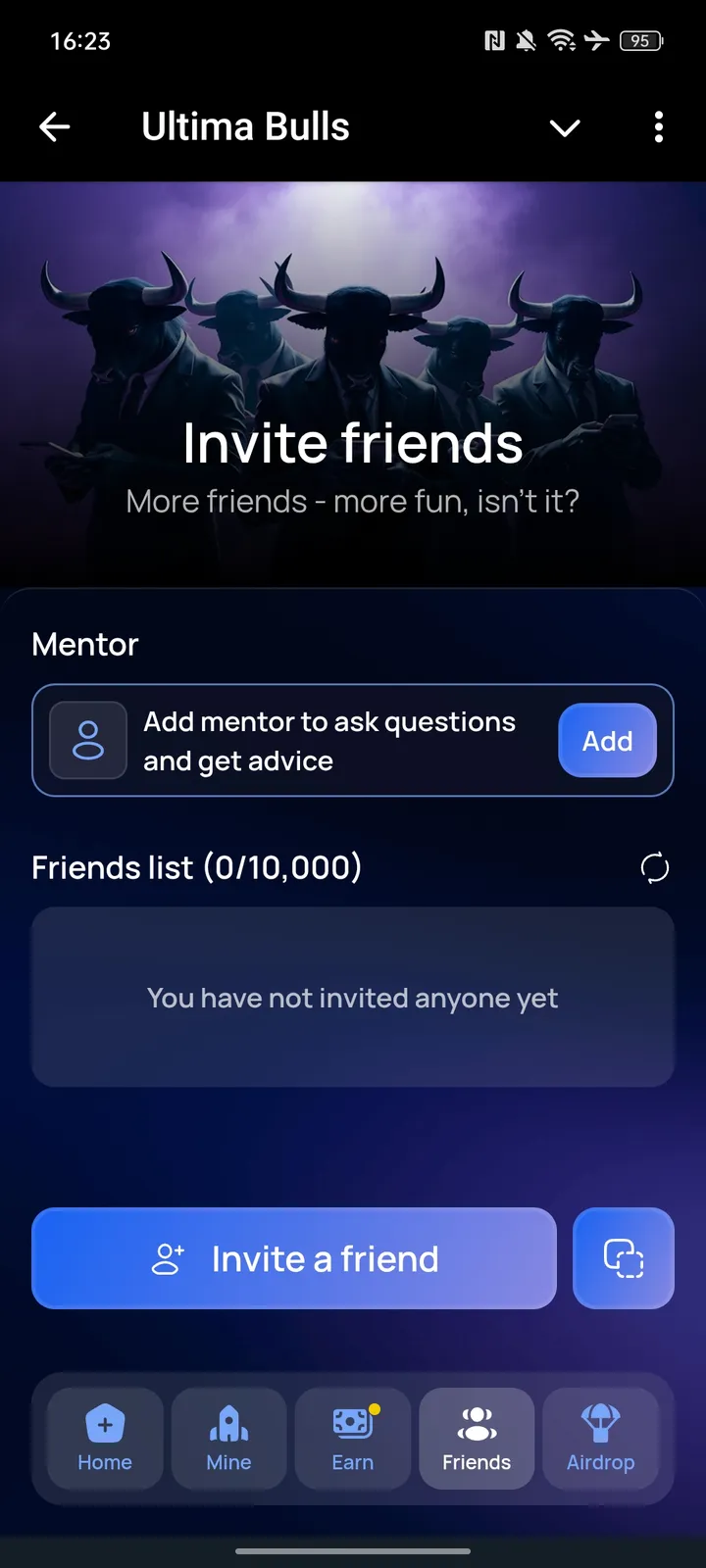Open the Mine tab
This screenshot has height=1568, width=706.
coord(228,1438)
